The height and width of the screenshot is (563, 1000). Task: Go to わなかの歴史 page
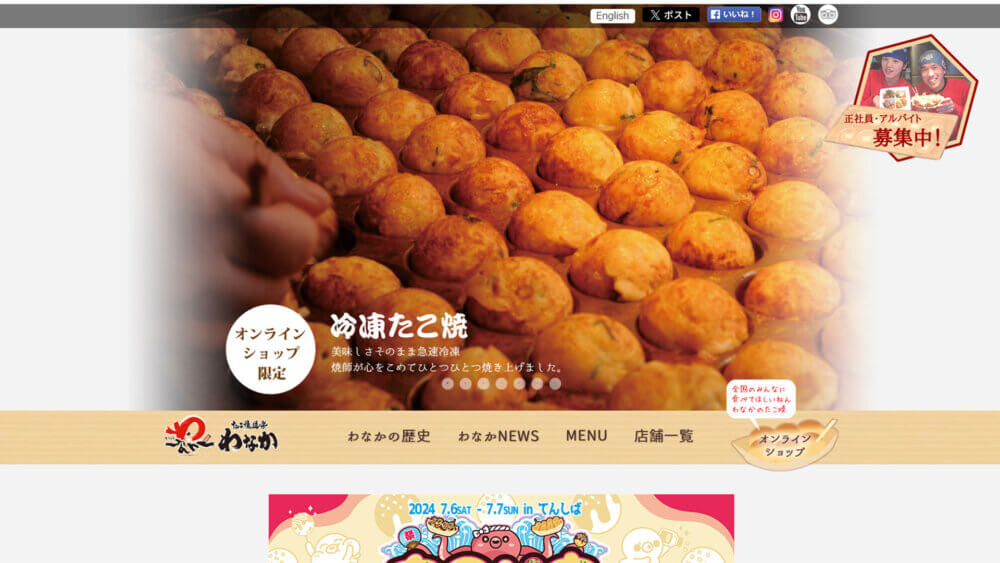coord(389,436)
